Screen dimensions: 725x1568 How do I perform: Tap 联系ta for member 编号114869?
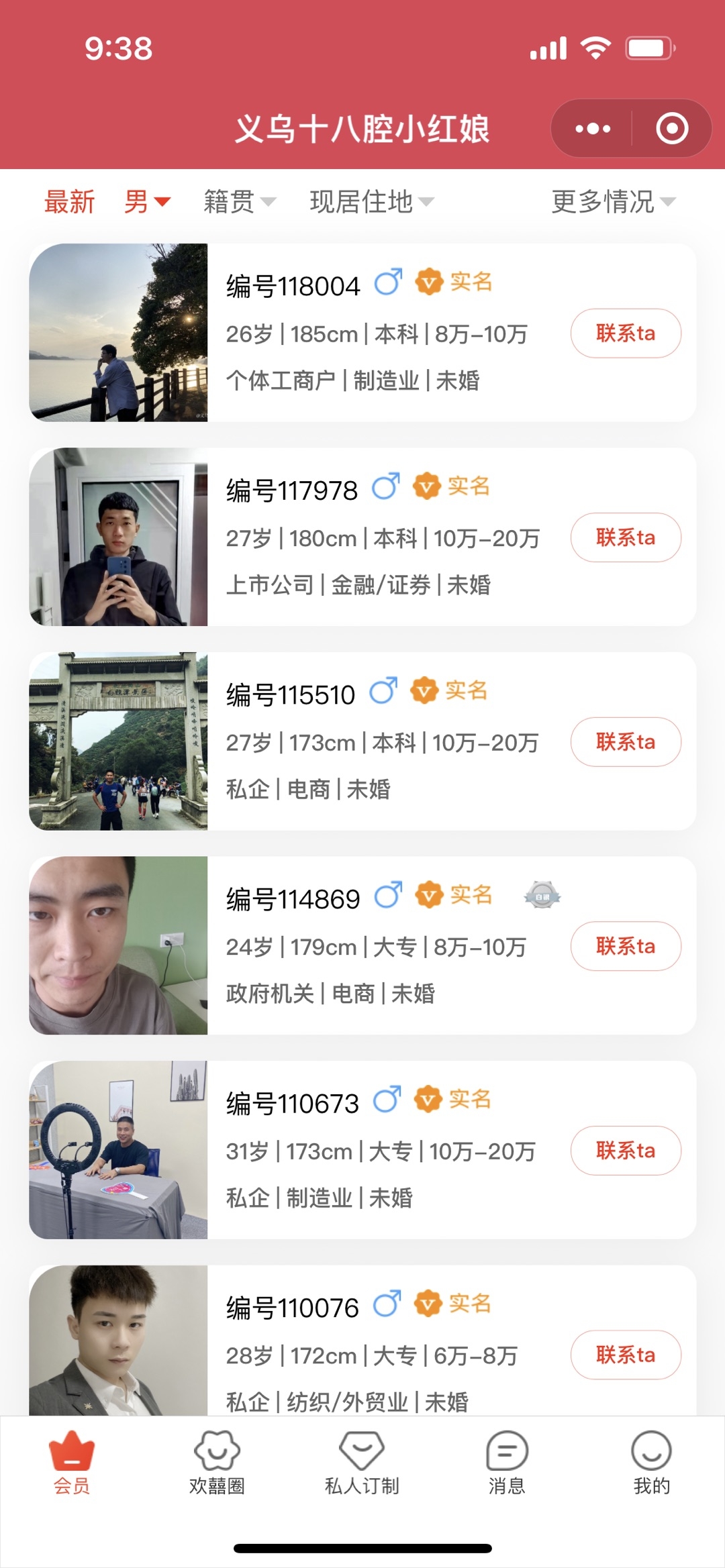coord(626,946)
